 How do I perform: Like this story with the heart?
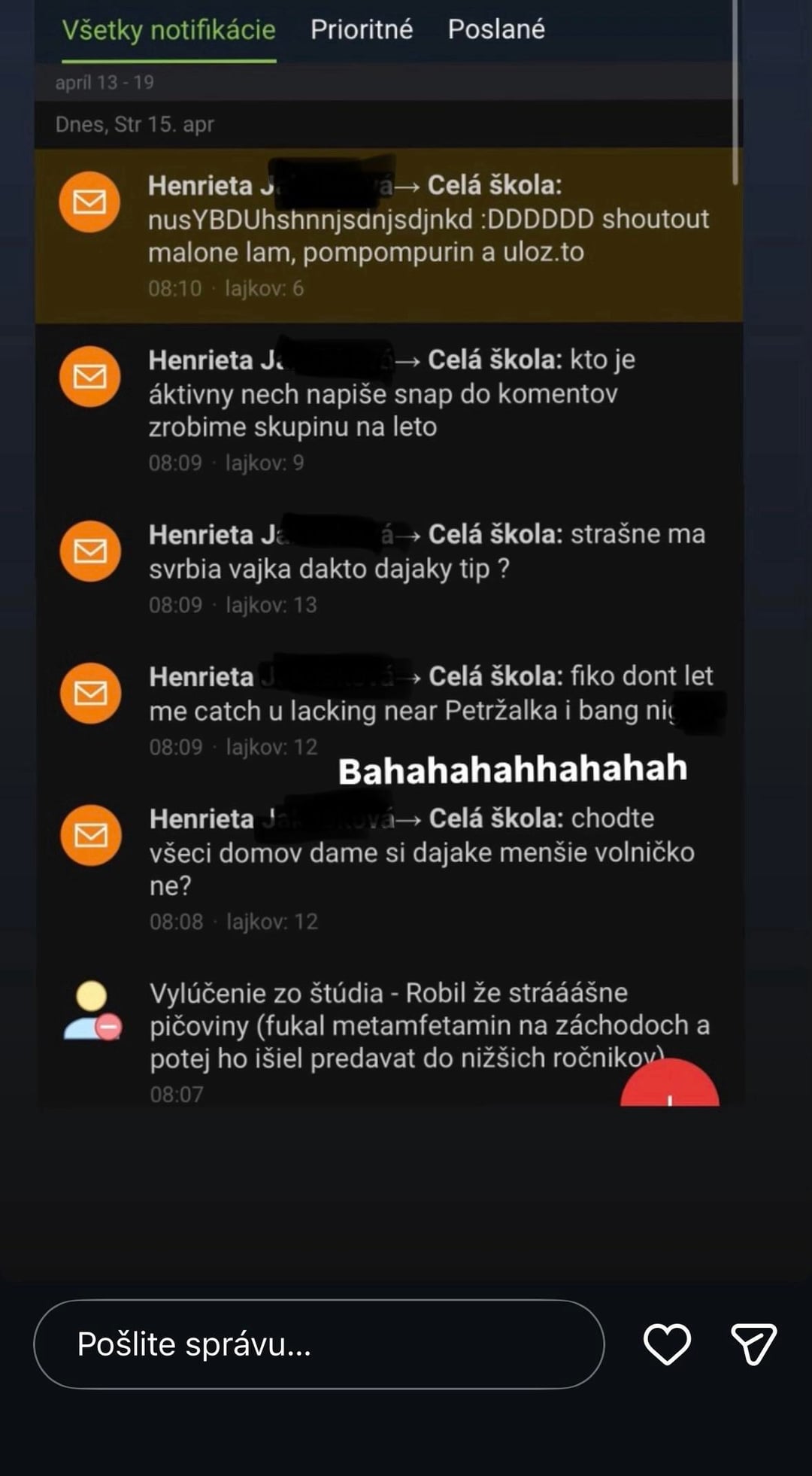point(667,1344)
